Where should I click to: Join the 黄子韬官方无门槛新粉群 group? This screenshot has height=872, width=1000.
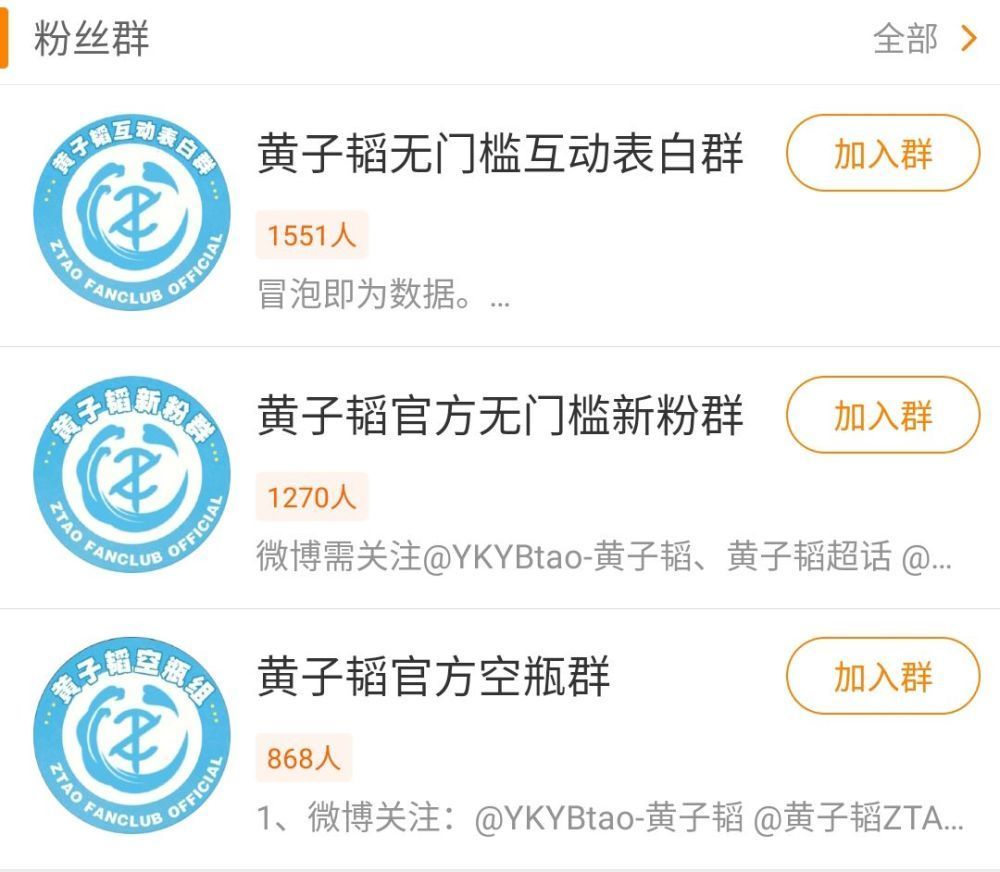coord(882,415)
